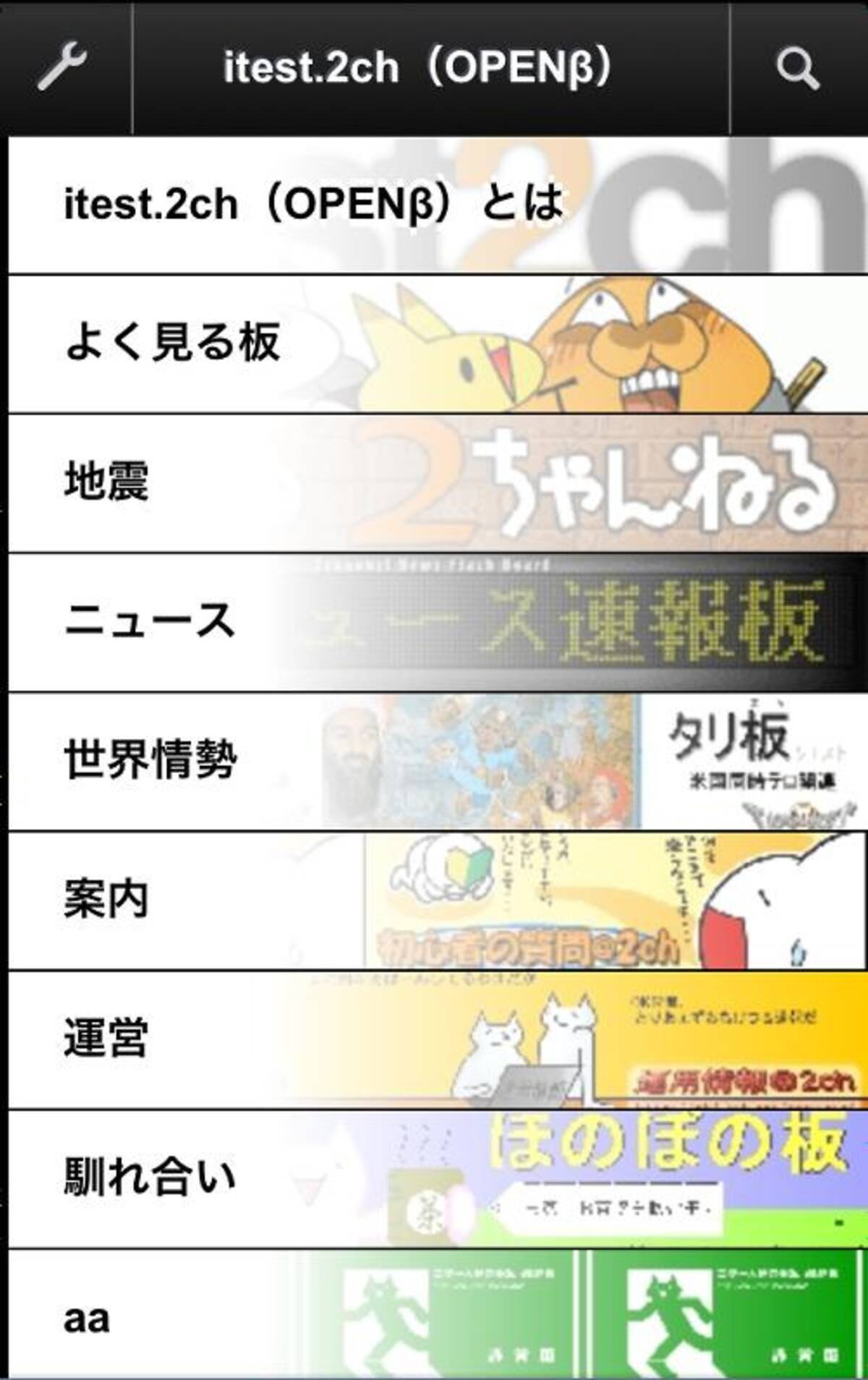The height and width of the screenshot is (1380, 868).
Task: Open the 馴れ合い category
Action: (x=150, y=1177)
